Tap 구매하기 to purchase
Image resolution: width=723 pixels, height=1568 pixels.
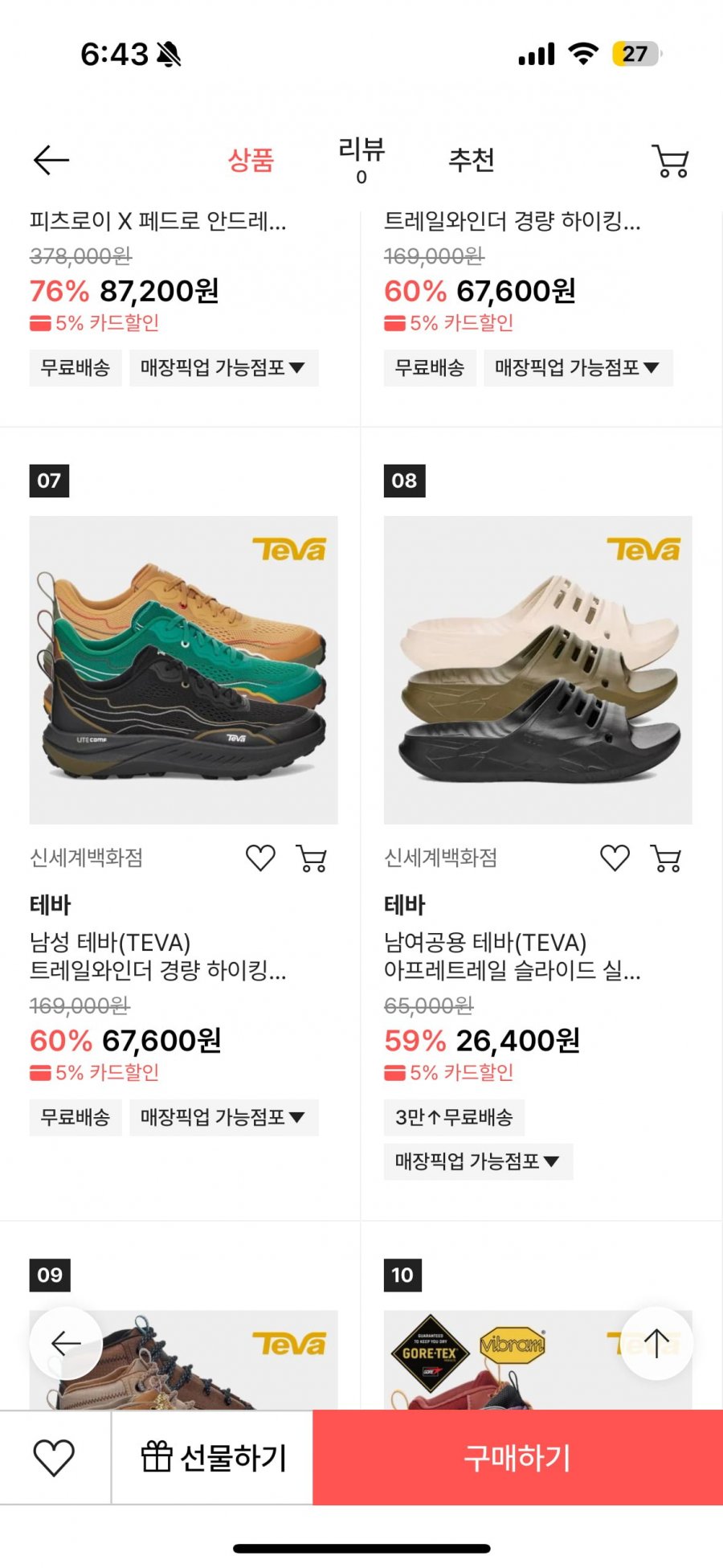[517, 1457]
